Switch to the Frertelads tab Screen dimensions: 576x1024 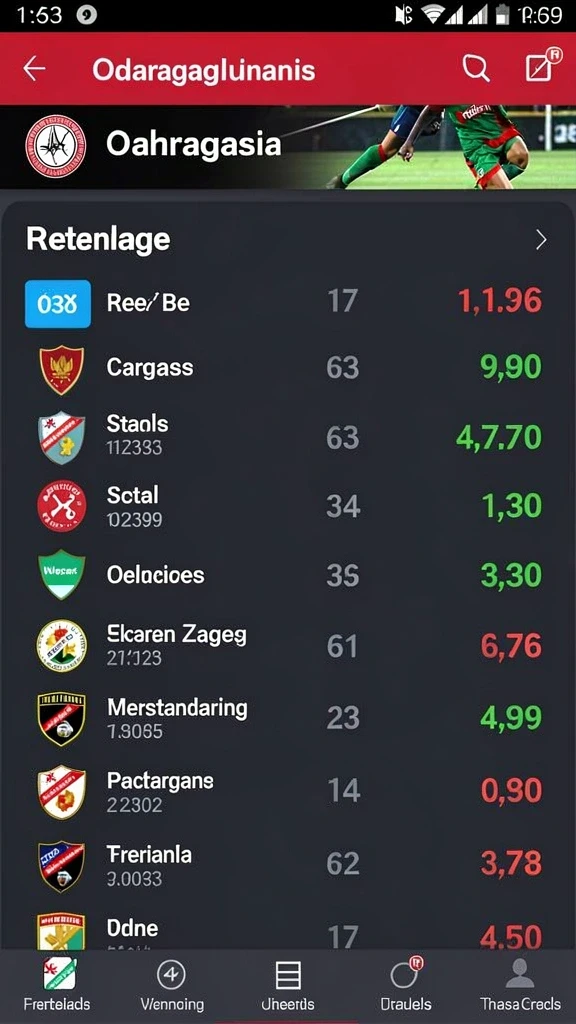click(57, 984)
